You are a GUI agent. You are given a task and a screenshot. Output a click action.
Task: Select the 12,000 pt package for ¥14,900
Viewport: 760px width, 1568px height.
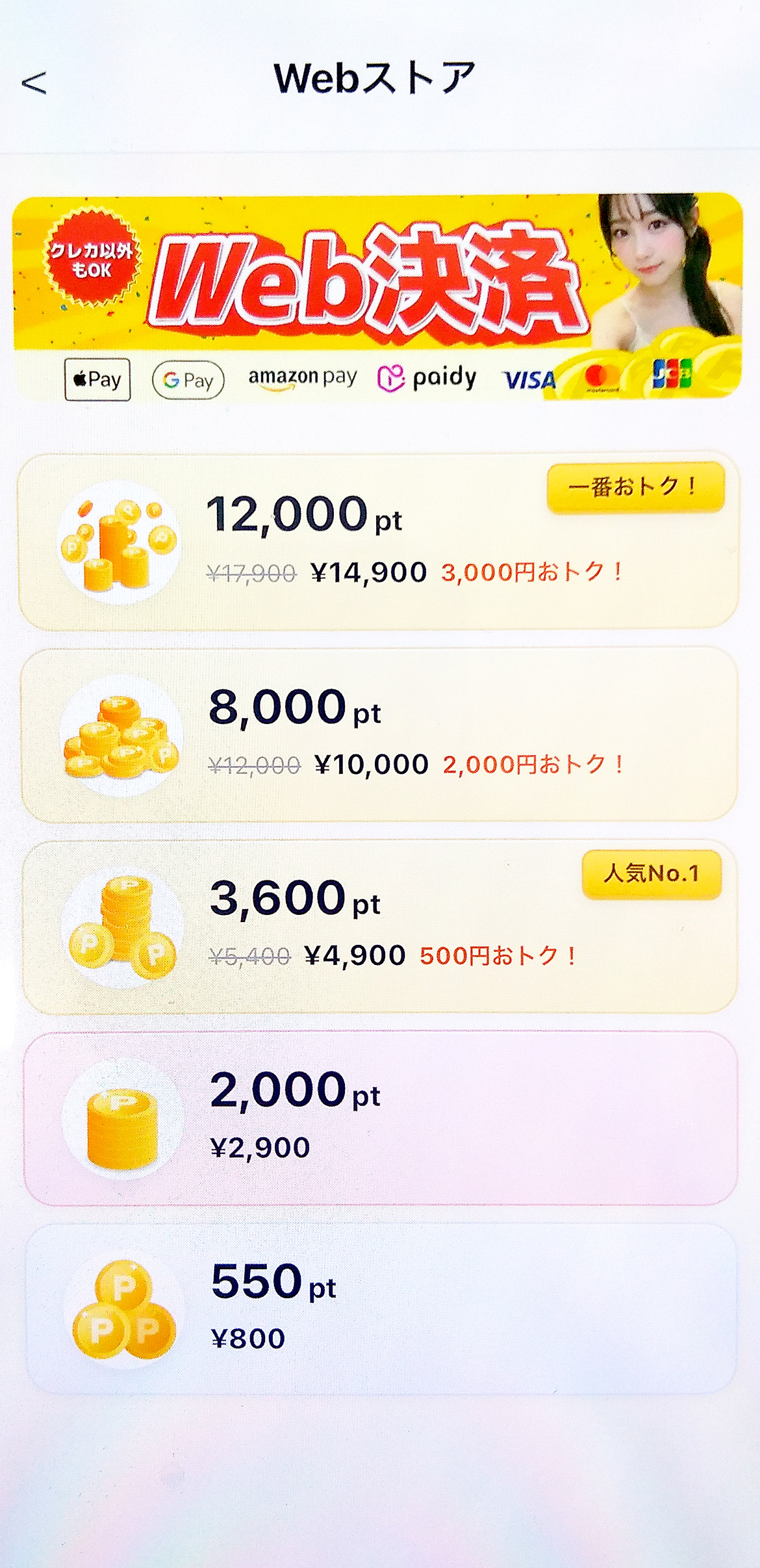[378, 541]
